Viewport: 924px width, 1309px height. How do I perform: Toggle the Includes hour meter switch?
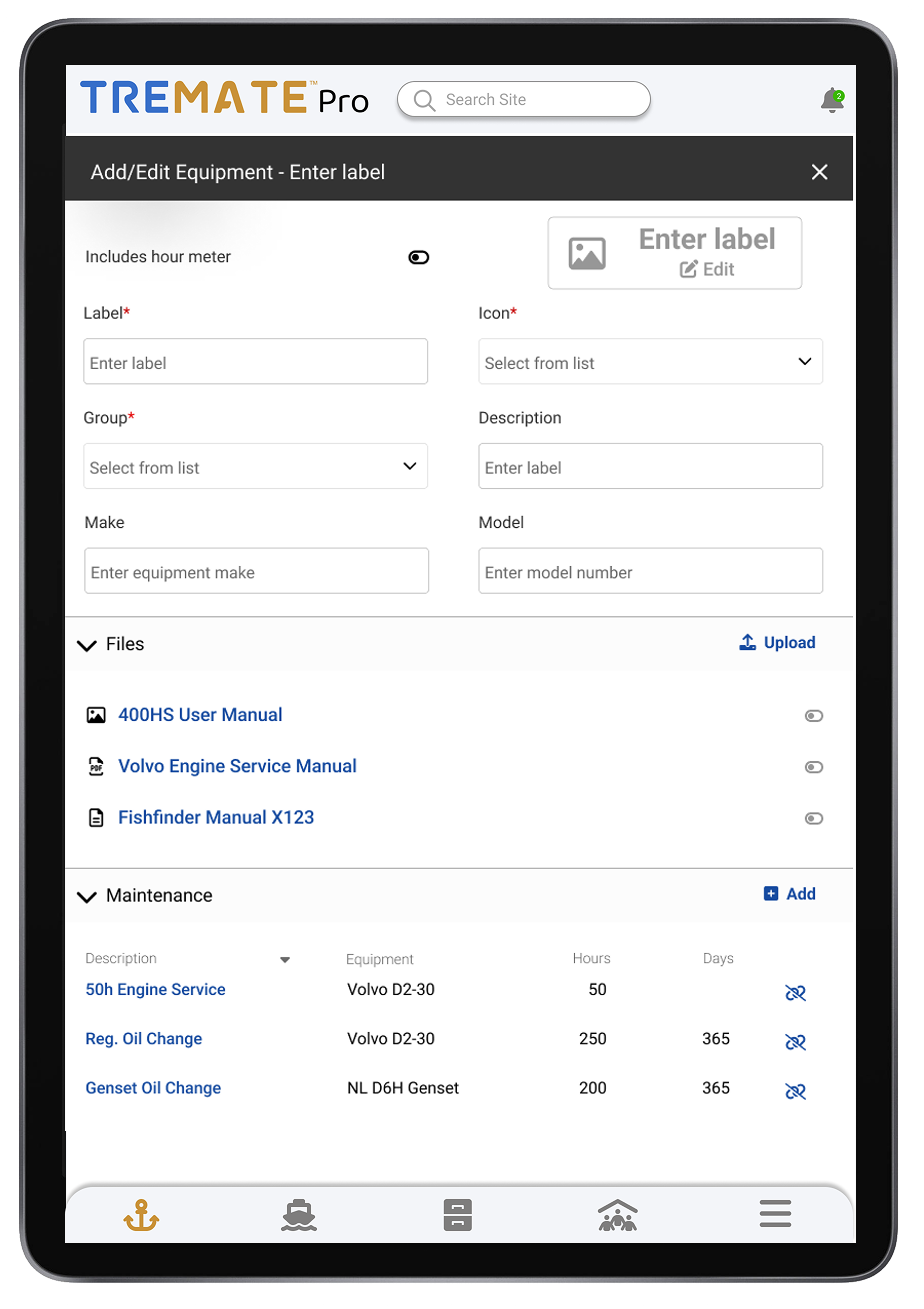[418, 257]
